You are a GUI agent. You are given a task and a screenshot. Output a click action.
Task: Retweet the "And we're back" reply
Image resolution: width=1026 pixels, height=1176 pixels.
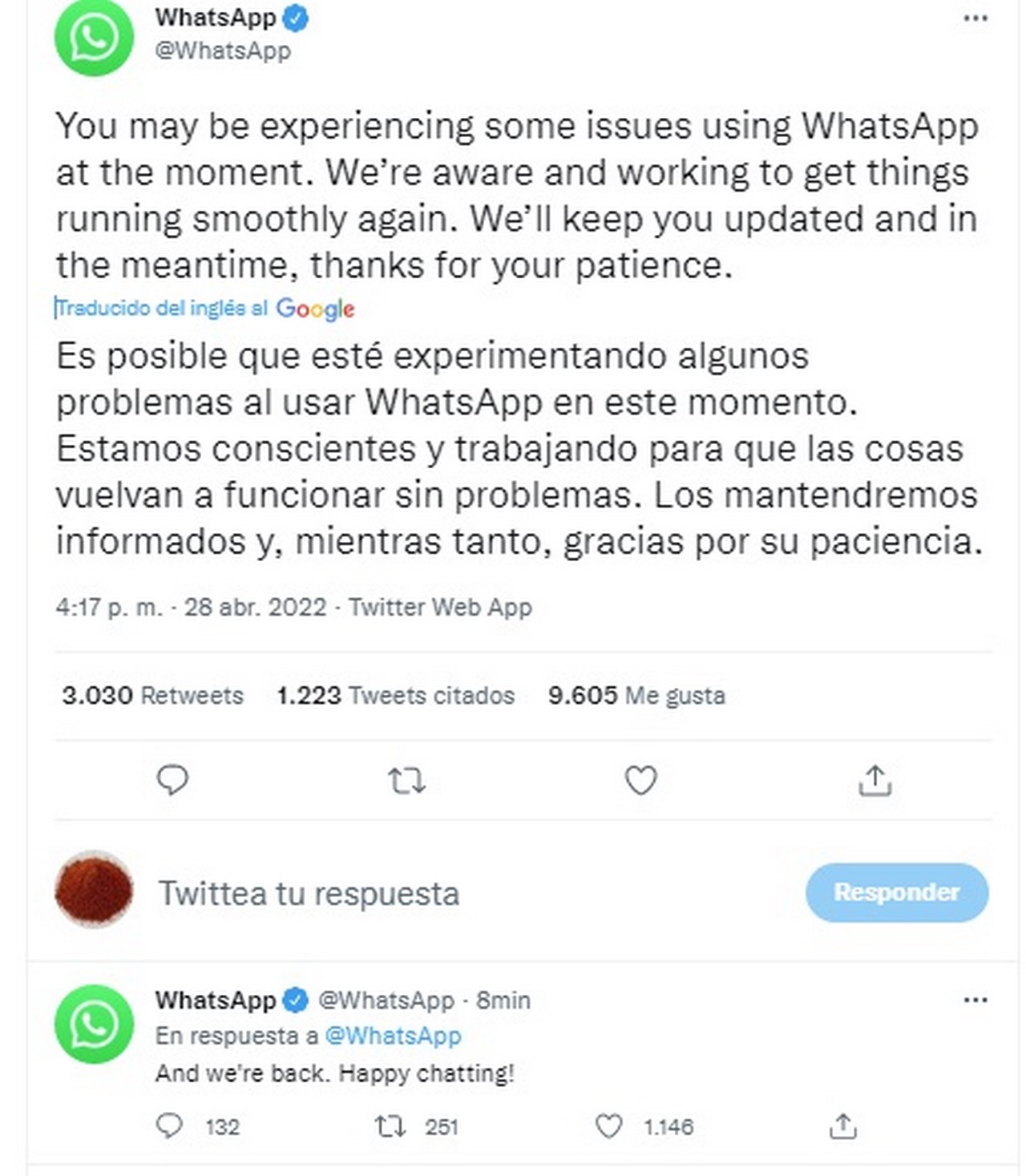point(390,1126)
